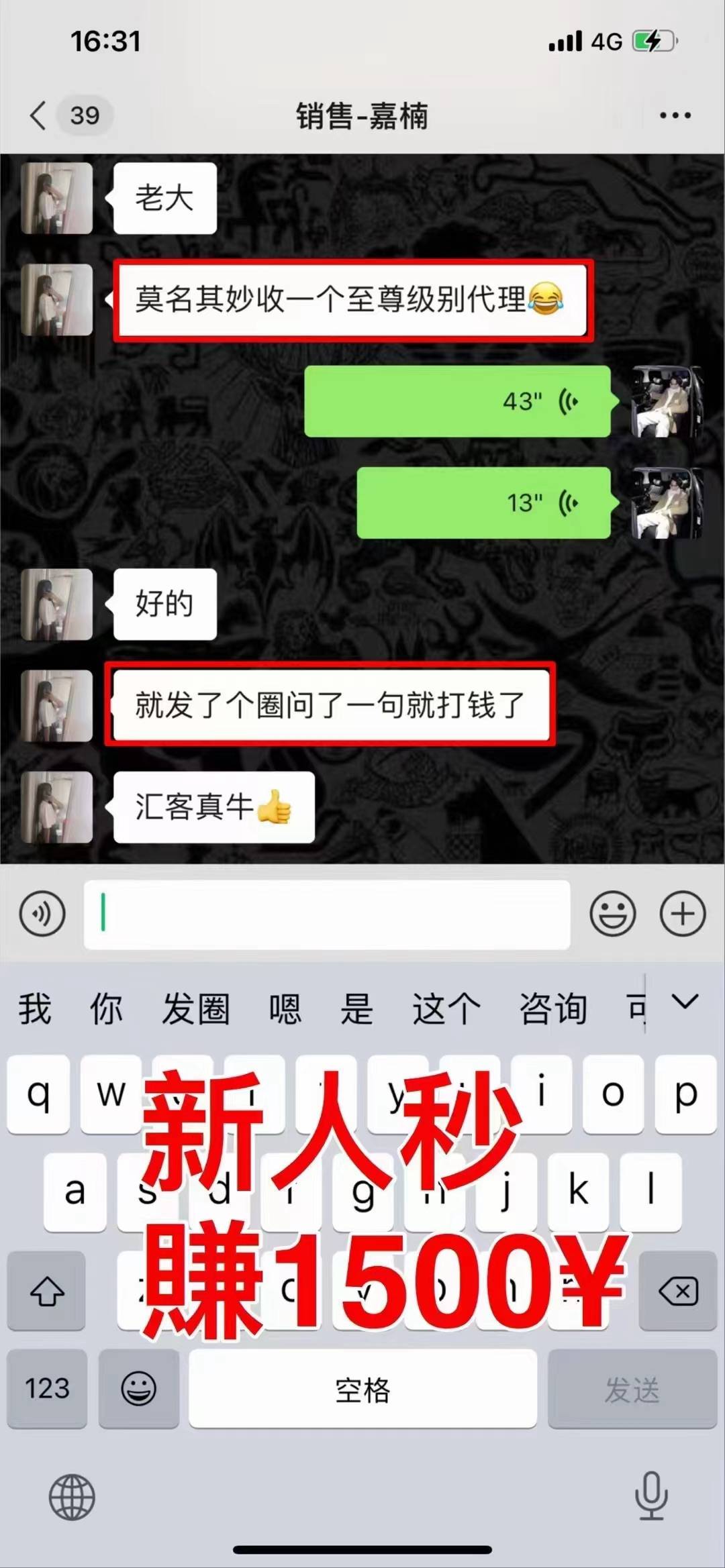The width and height of the screenshot is (725, 1568).
Task: Pick the suggested word 咨询
Action: pyautogui.click(x=553, y=1009)
